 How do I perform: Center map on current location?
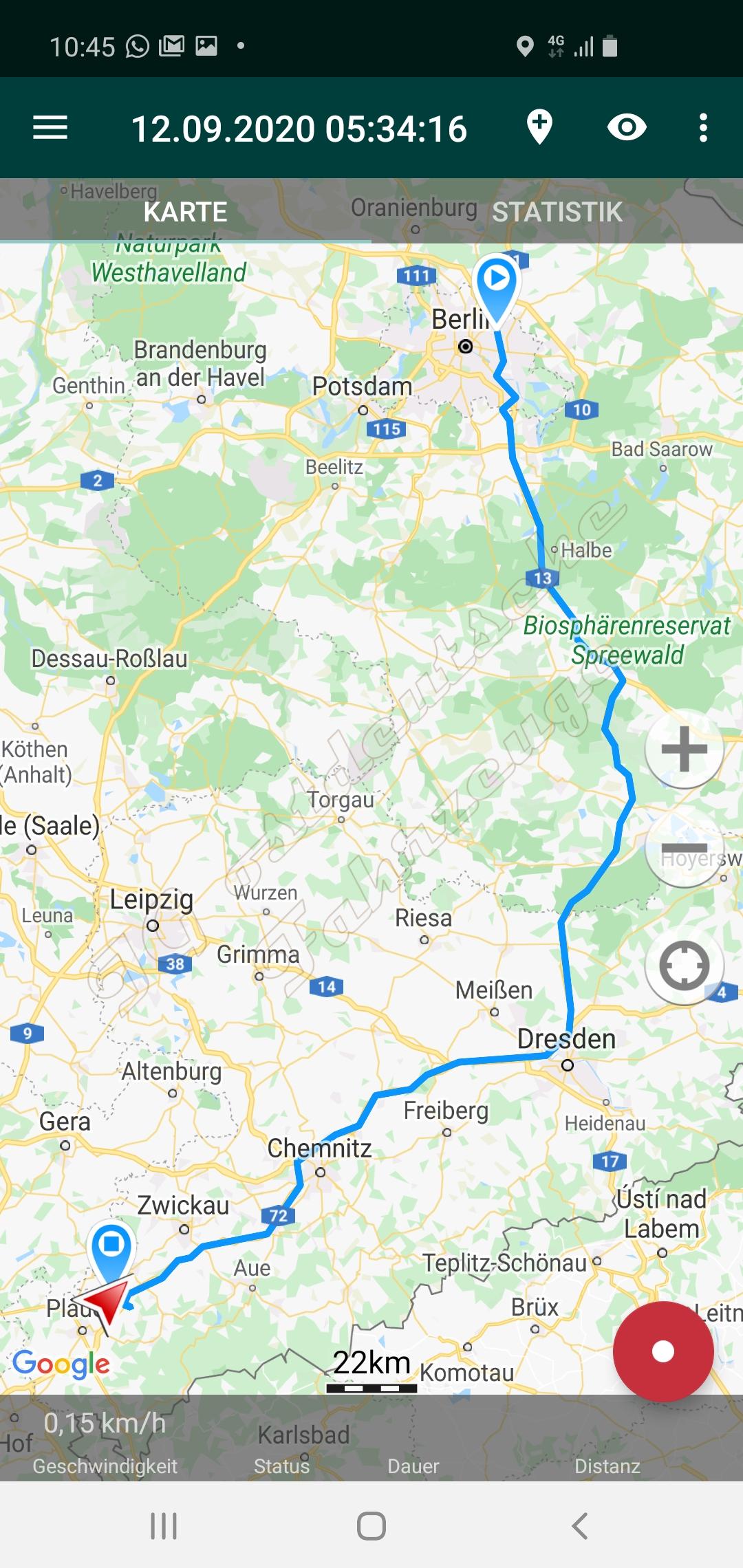(x=684, y=965)
